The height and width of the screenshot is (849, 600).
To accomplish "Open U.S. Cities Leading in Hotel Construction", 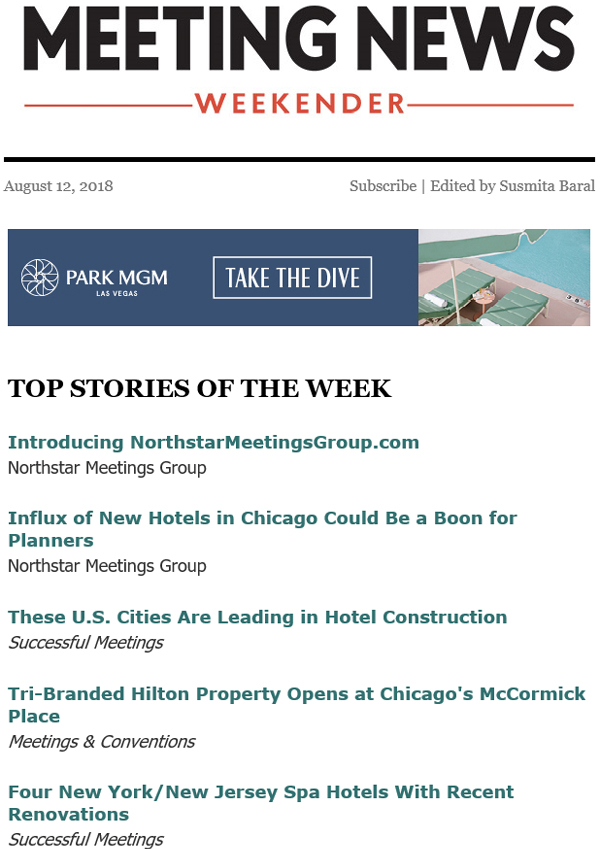I will 257,617.
